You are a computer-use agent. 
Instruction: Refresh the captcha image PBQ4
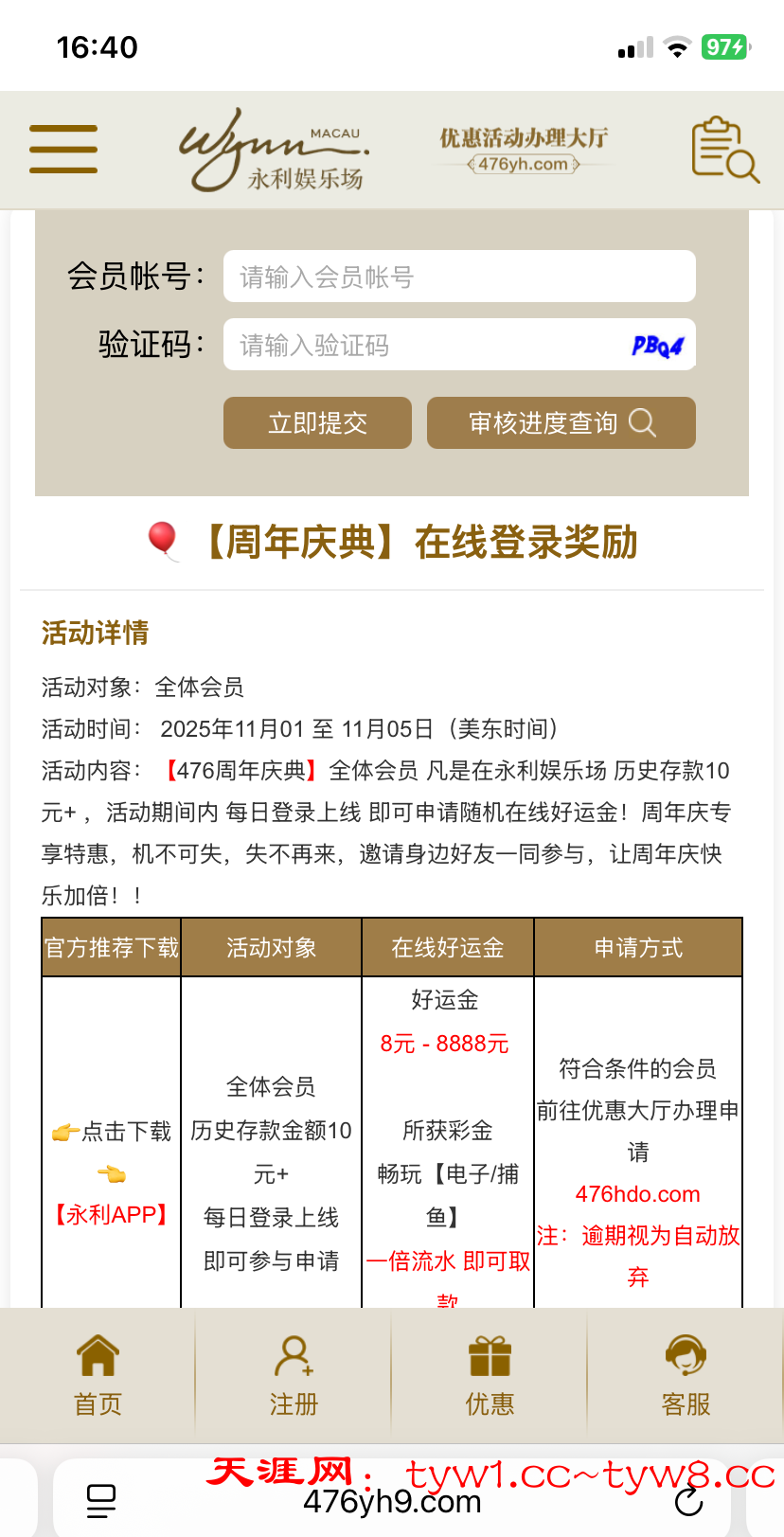pyautogui.click(x=657, y=346)
